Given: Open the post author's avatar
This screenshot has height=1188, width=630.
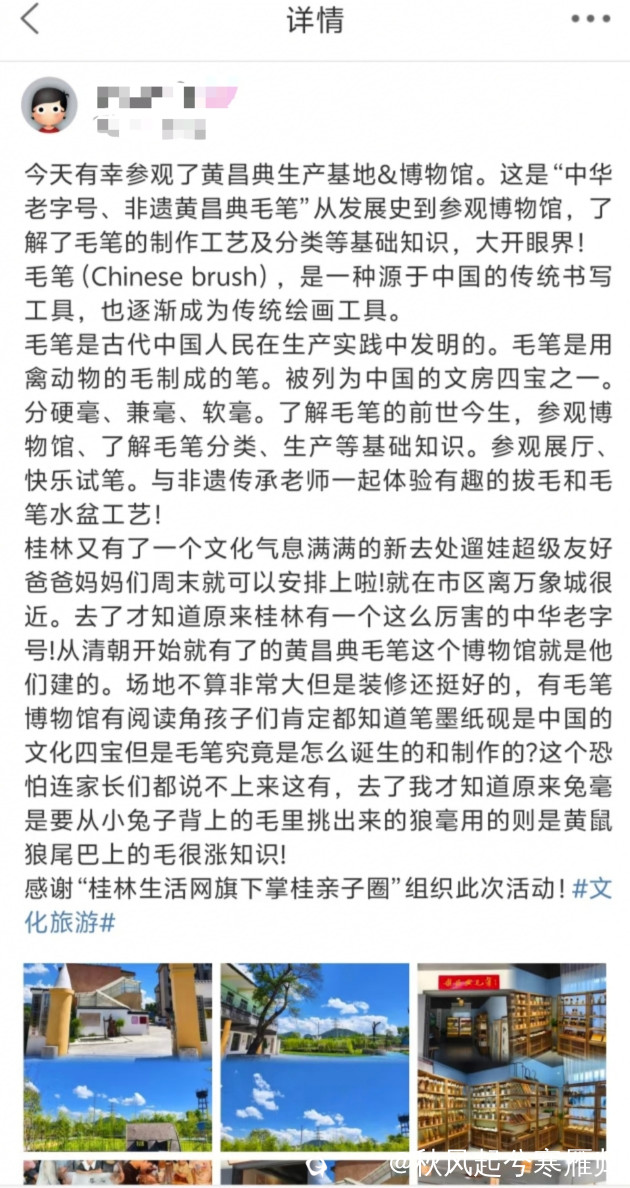Looking at the screenshot, I should click(x=49, y=105).
